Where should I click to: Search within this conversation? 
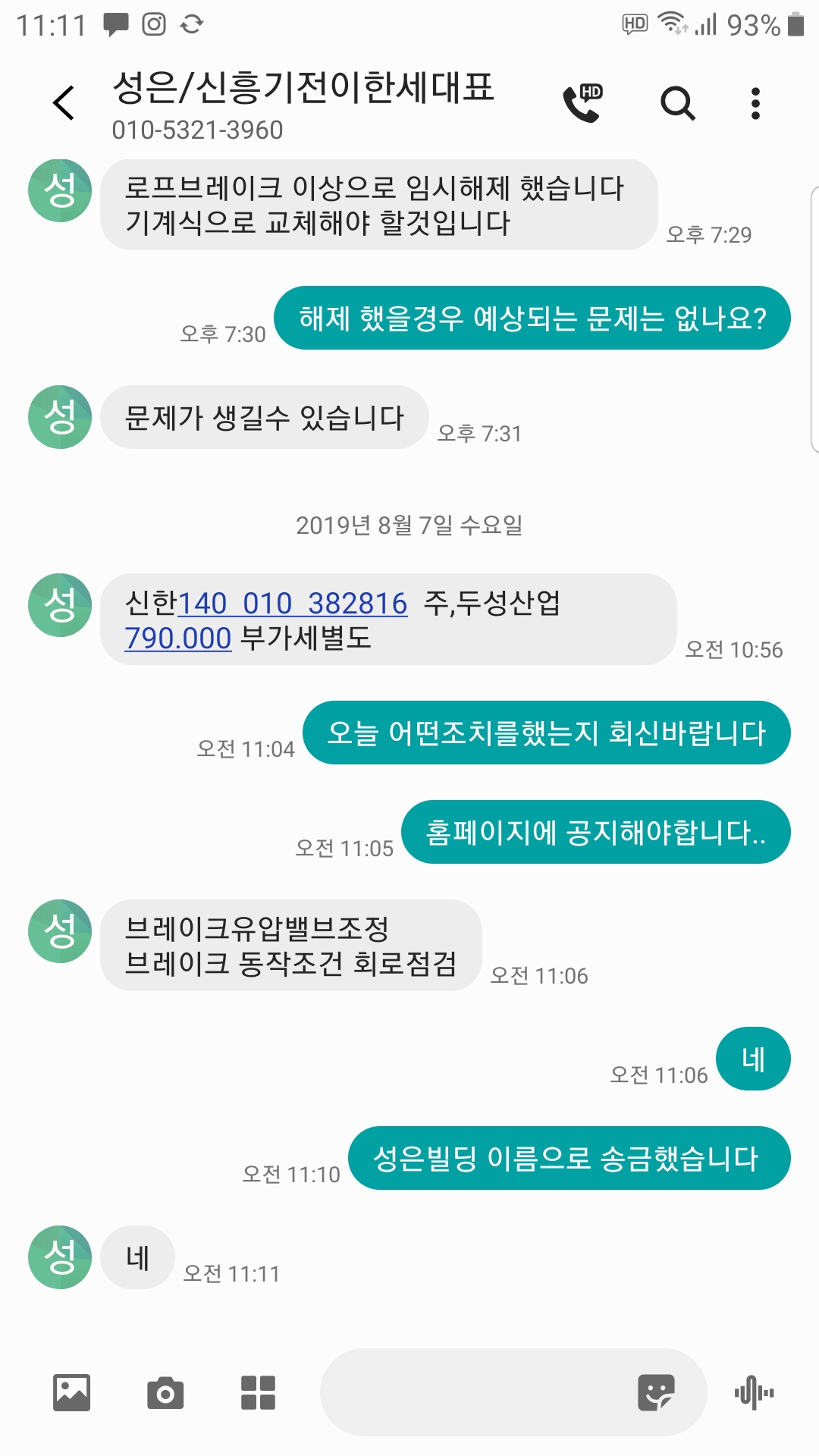click(677, 103)
